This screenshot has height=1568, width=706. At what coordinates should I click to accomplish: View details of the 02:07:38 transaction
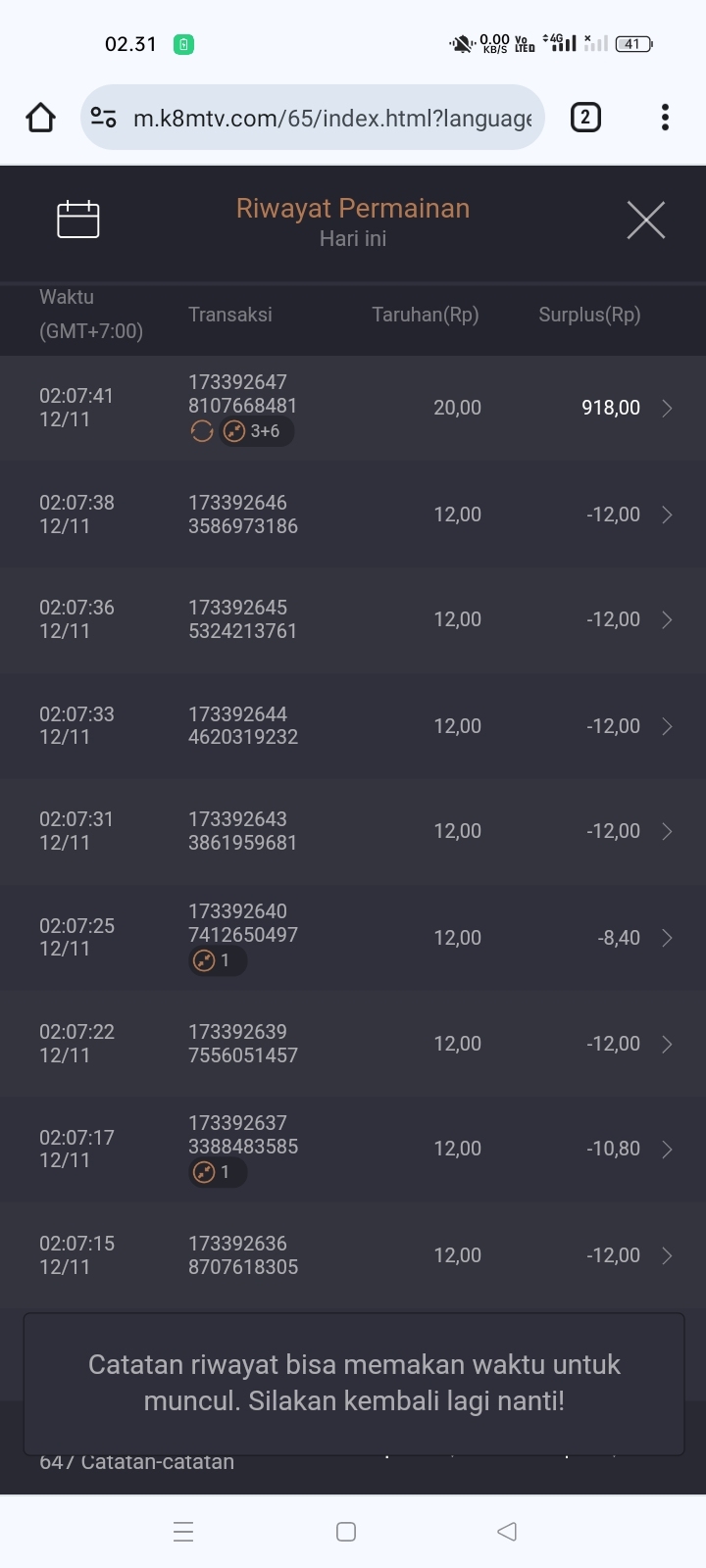(666, 515)
